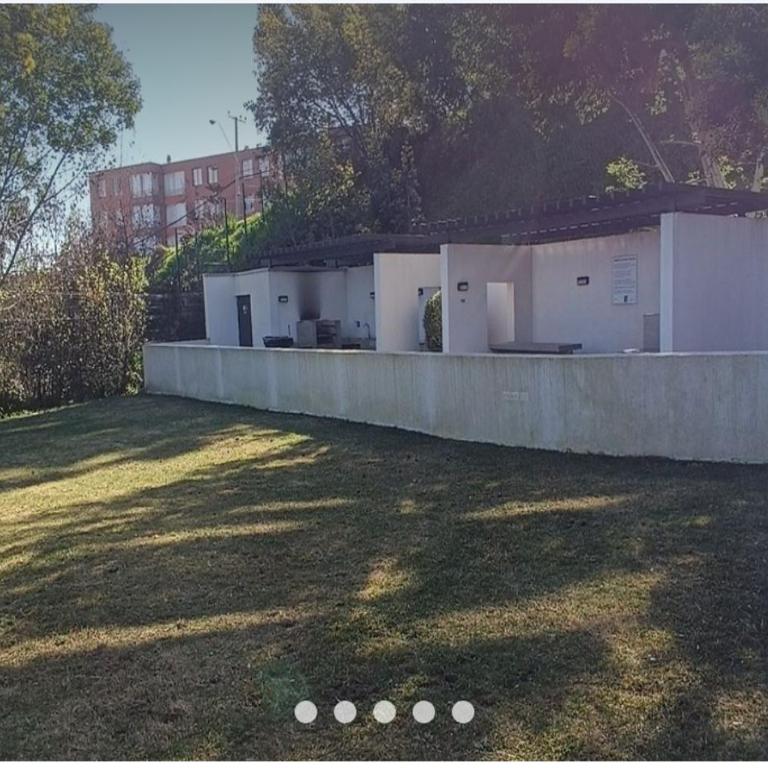Jump to the first photo via leftmost dot
This screenshot has height=768, width=768.
click(x=306, y=712)
